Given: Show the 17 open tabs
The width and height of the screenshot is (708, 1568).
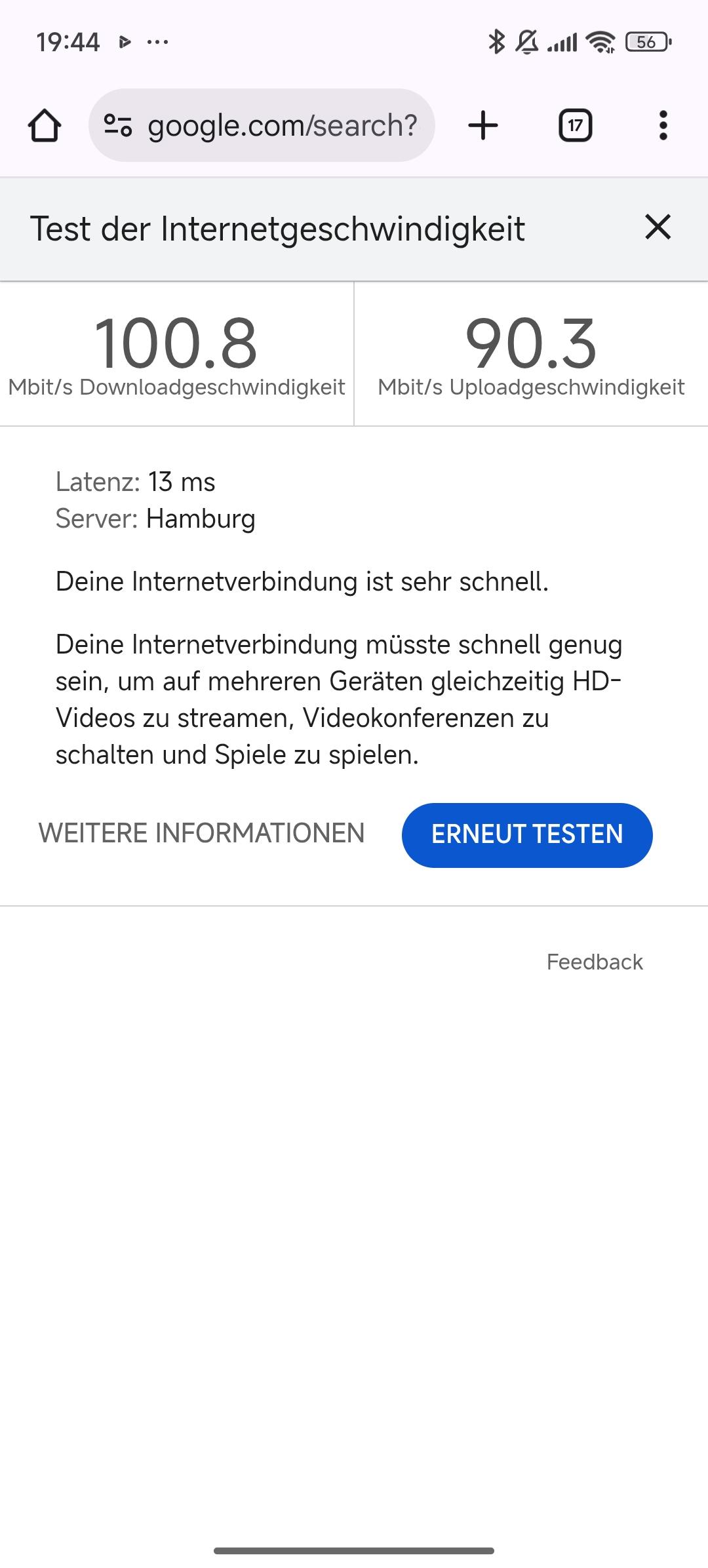Looking at the screenshot, I should (575, 125).
